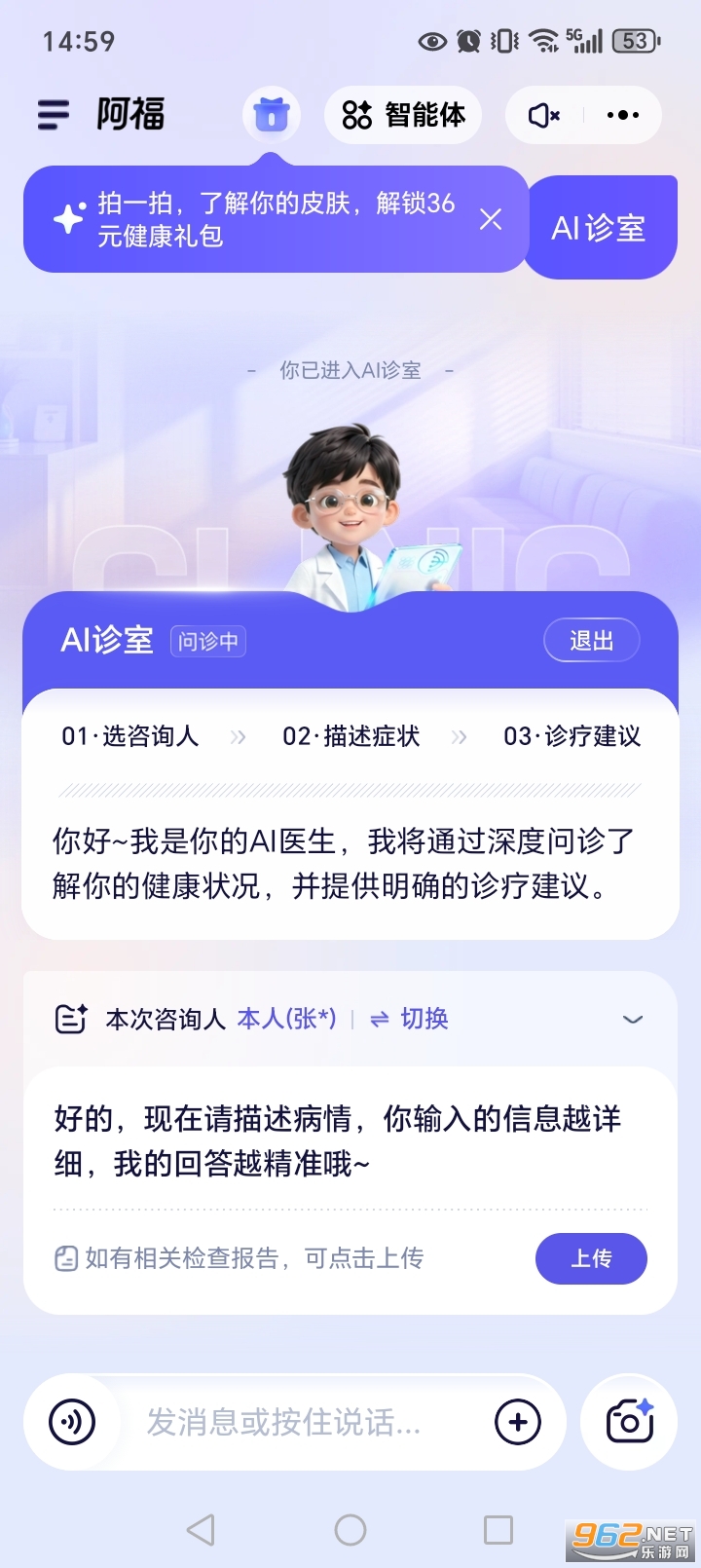Tap the plus icon in the message bar
Image resolution: width=701 pixels, height=1568 pixels.
(x=517, y=1422)
